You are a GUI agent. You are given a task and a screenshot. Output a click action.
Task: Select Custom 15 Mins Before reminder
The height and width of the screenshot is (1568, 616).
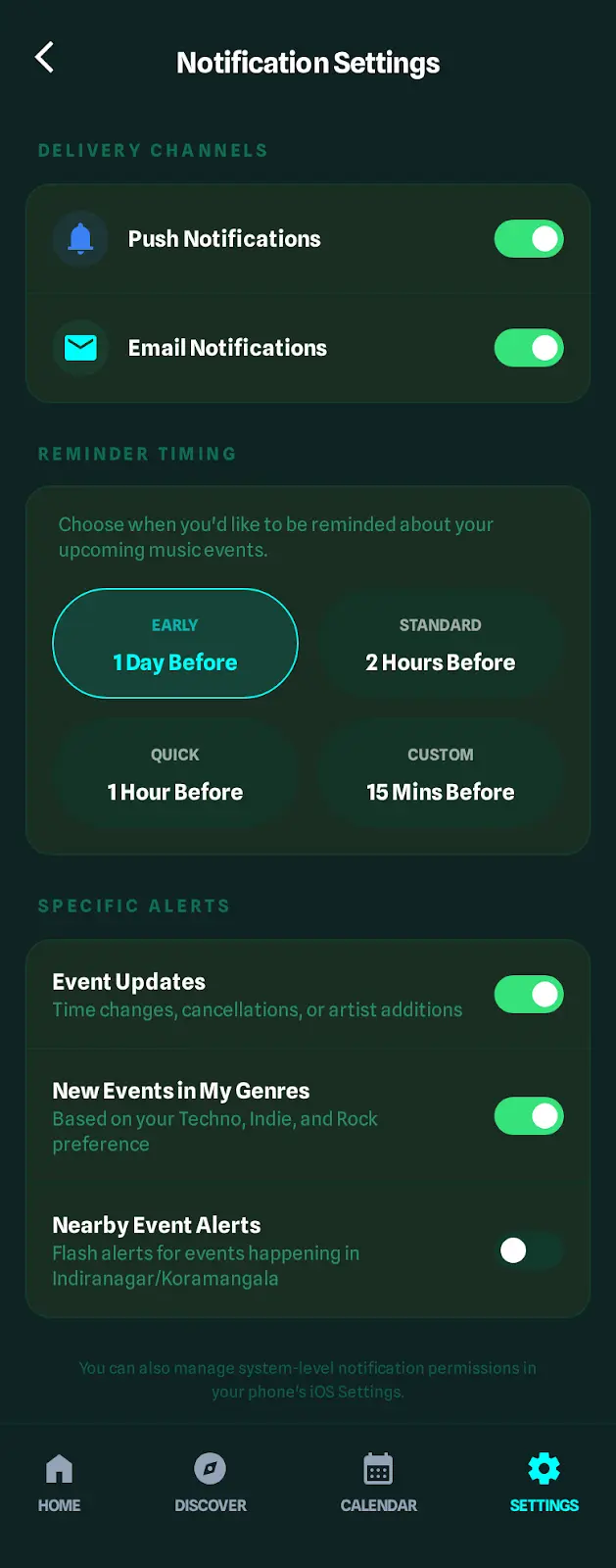pyautogui.click(x=440, y=773)
